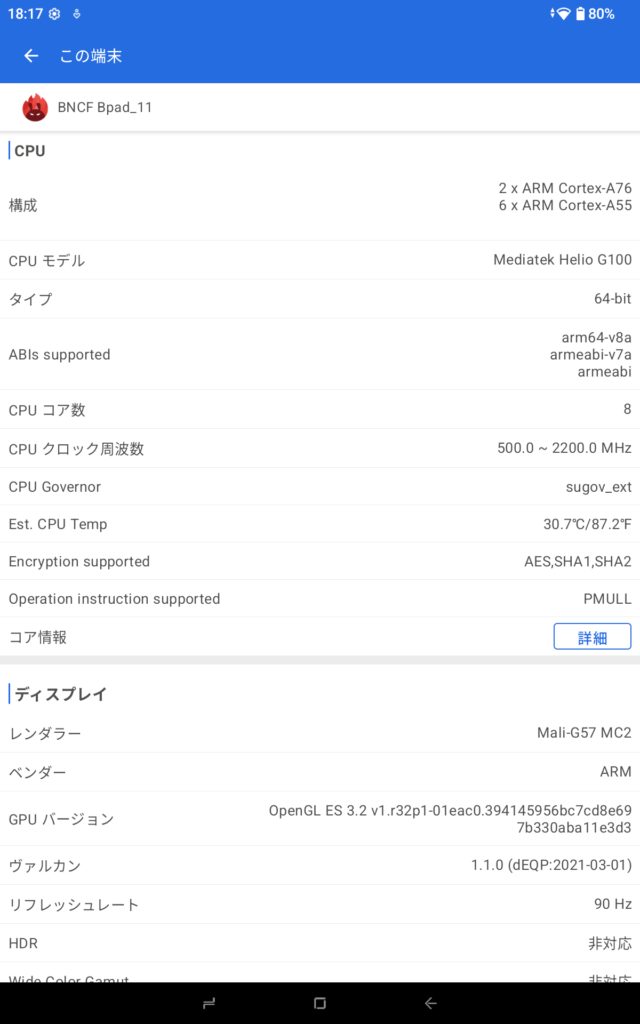Open コア情報 詳細 button
The height and width of the screenshot is (1024, 640).
[x=592, y=637]
